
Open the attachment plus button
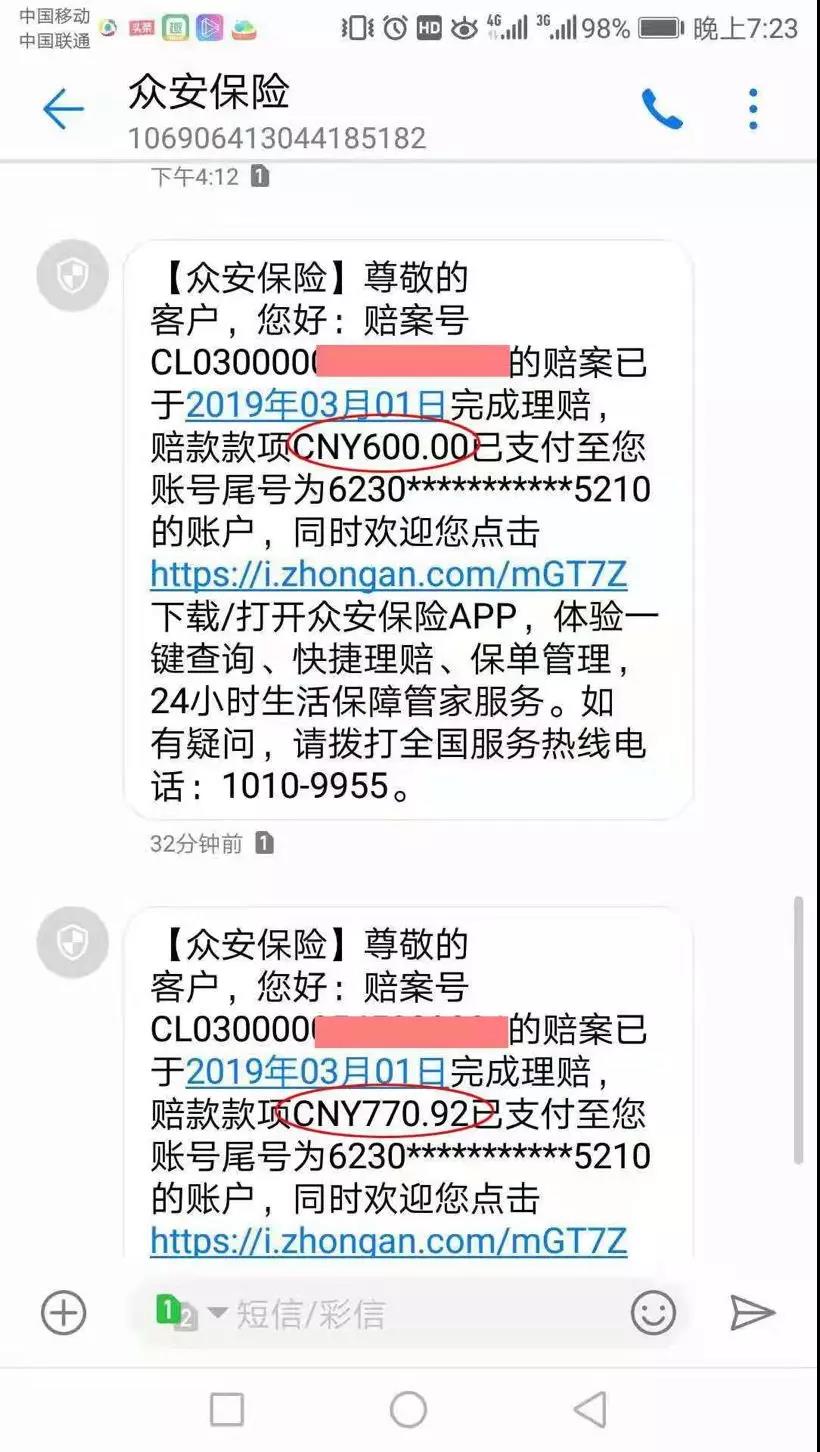[x=63, y=1312]
